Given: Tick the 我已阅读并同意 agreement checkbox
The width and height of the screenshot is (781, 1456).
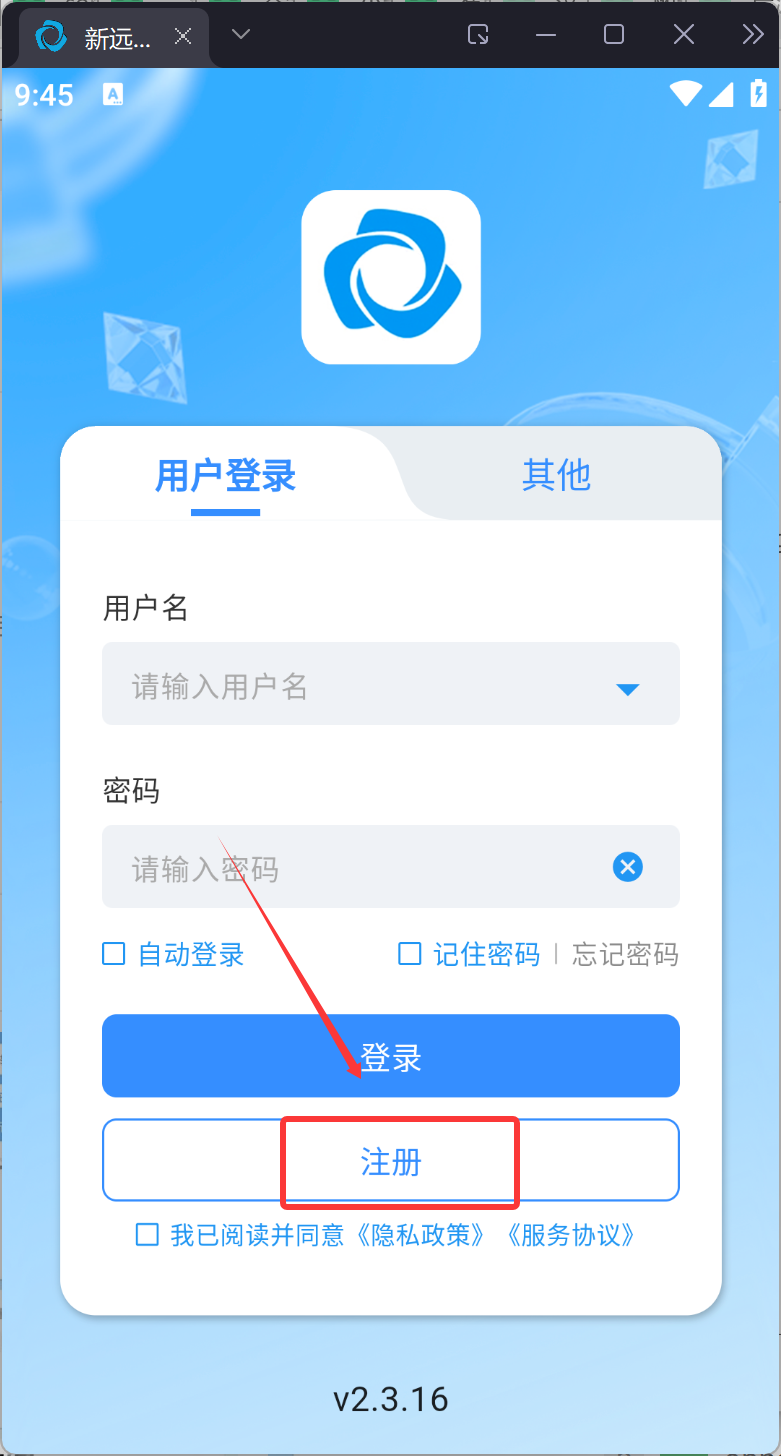Looking at the screenshot, I should [148, 1235].
